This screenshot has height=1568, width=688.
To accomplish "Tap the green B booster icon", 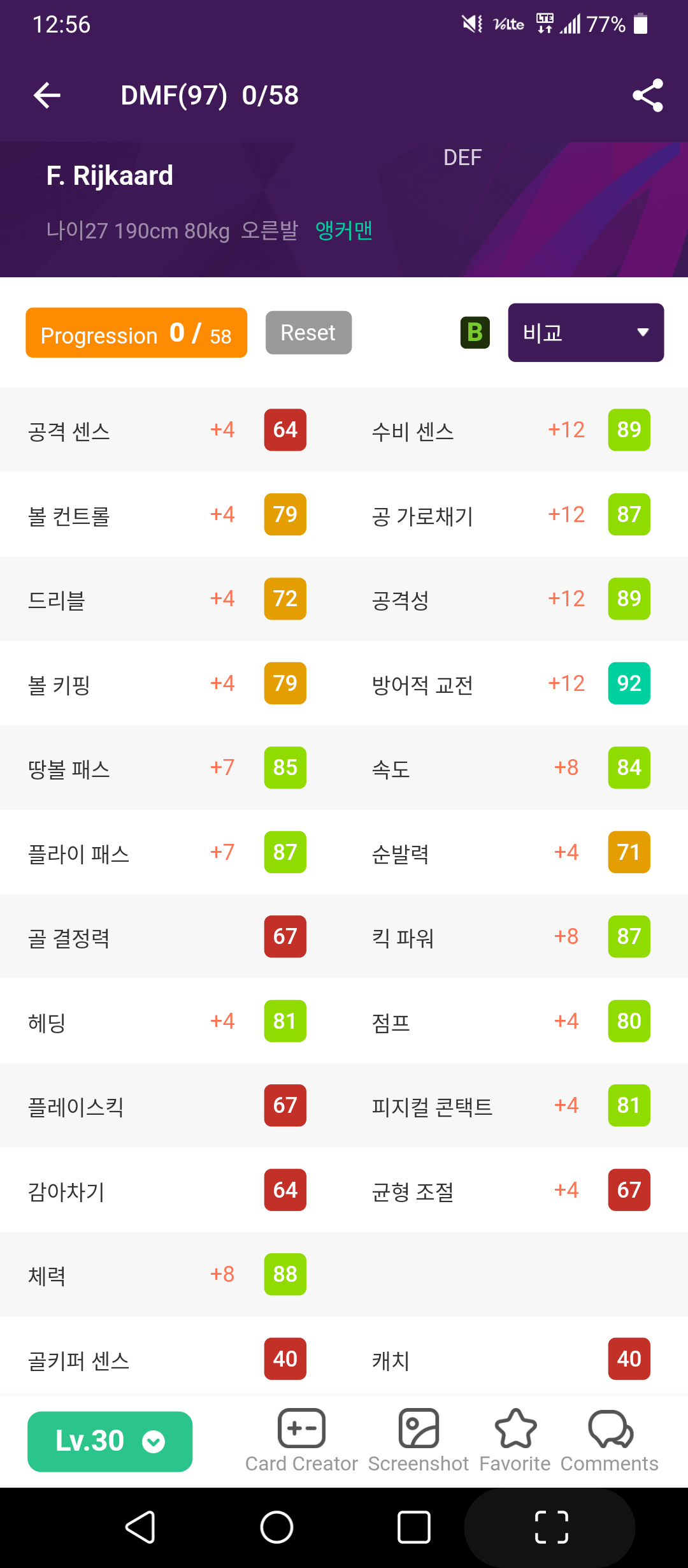I will (x=475, y=333).
